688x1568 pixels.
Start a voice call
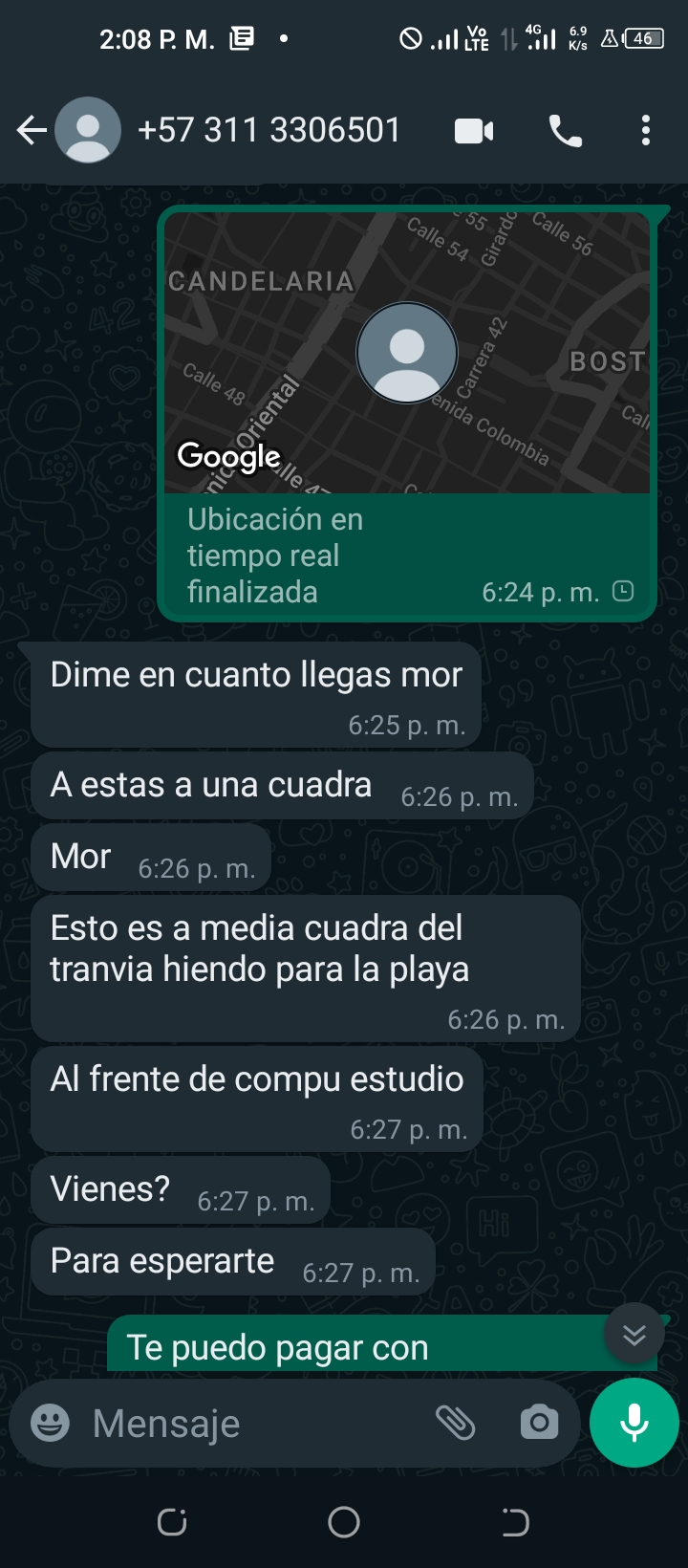(x=566, y=131)
